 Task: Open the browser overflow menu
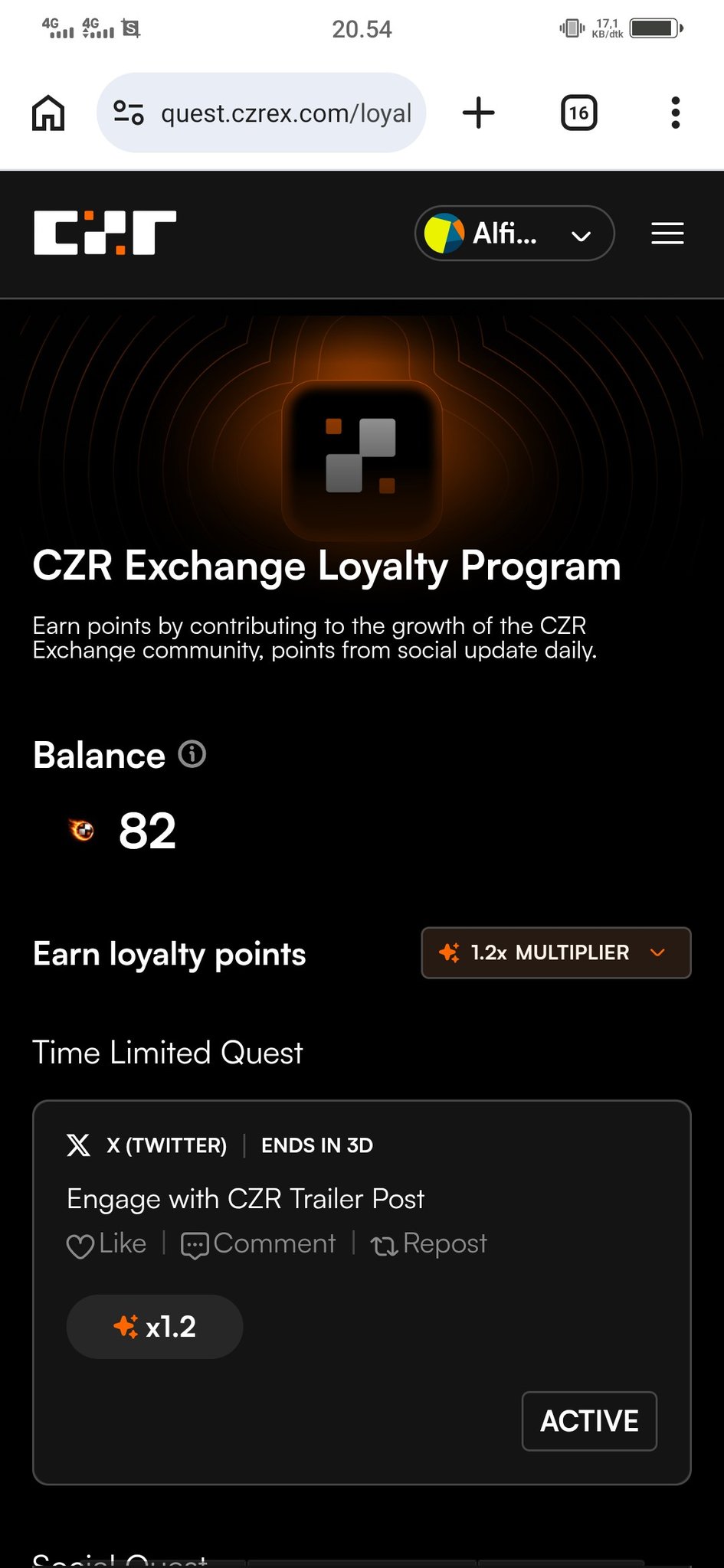(675, 113)
